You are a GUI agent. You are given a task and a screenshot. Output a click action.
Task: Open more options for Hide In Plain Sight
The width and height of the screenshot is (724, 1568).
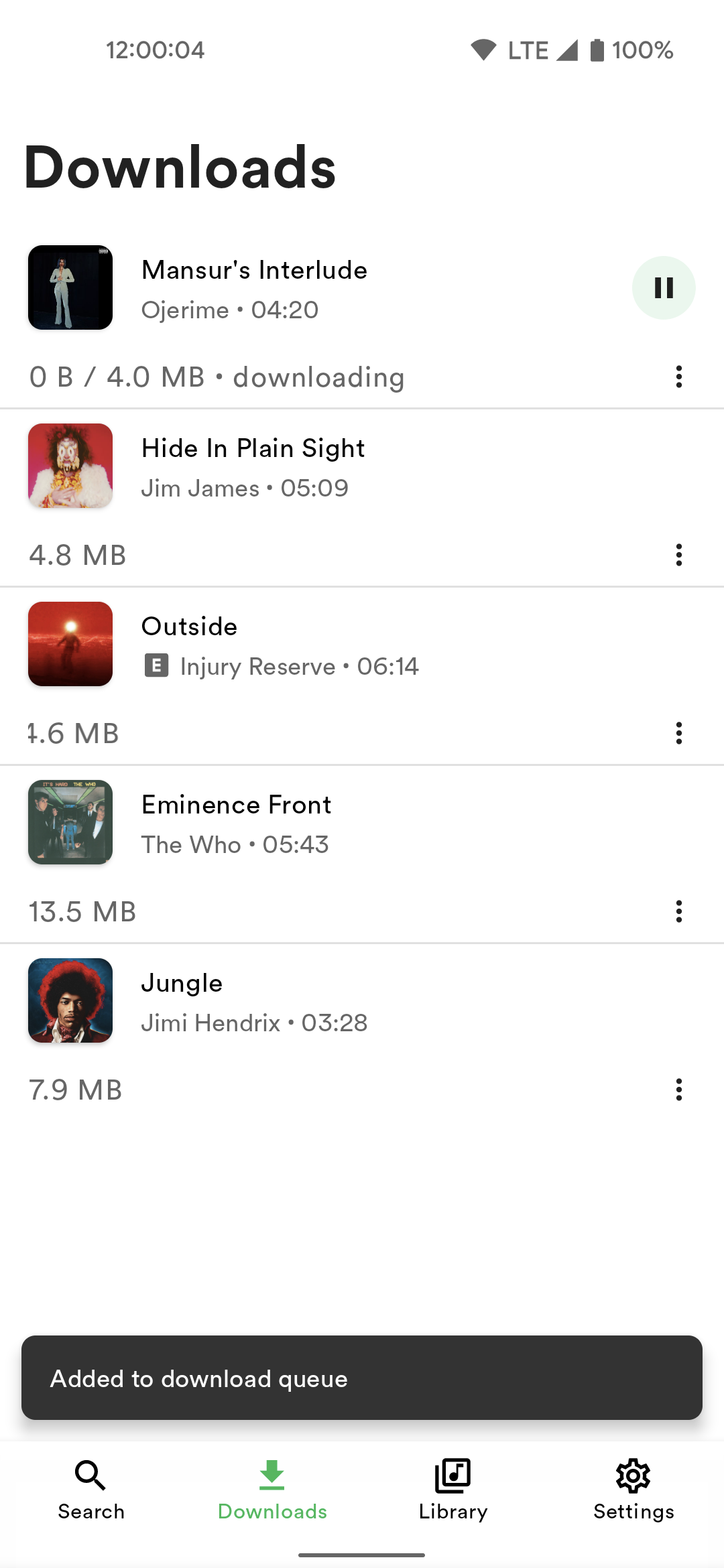point(678,555)
